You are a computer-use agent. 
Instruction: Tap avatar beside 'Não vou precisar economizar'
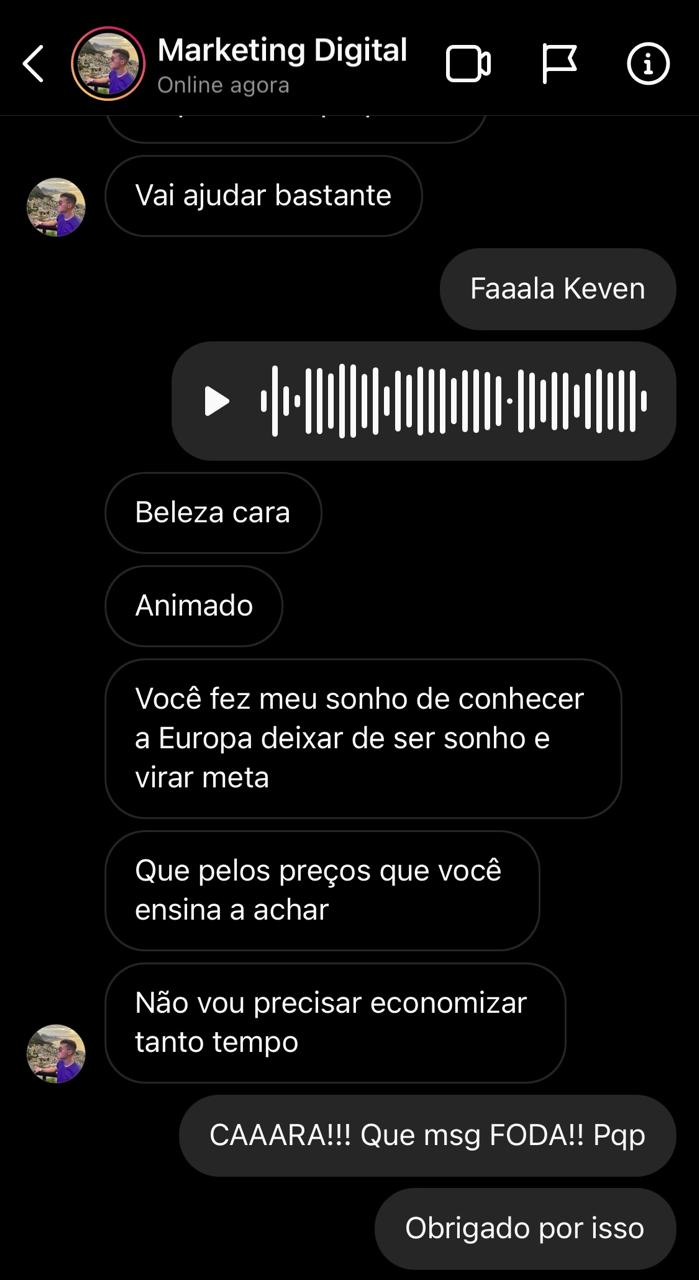coord(56,1053)
